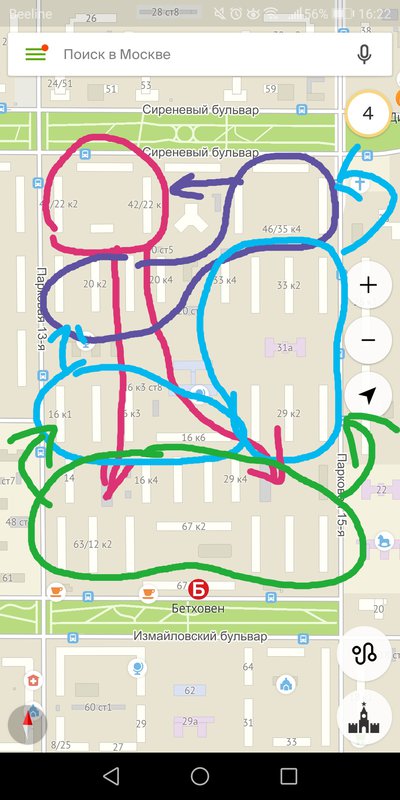Screen dimensions: 400x800
Task: Tap the compass to reset orientation
Action: (x=28, y=723)
